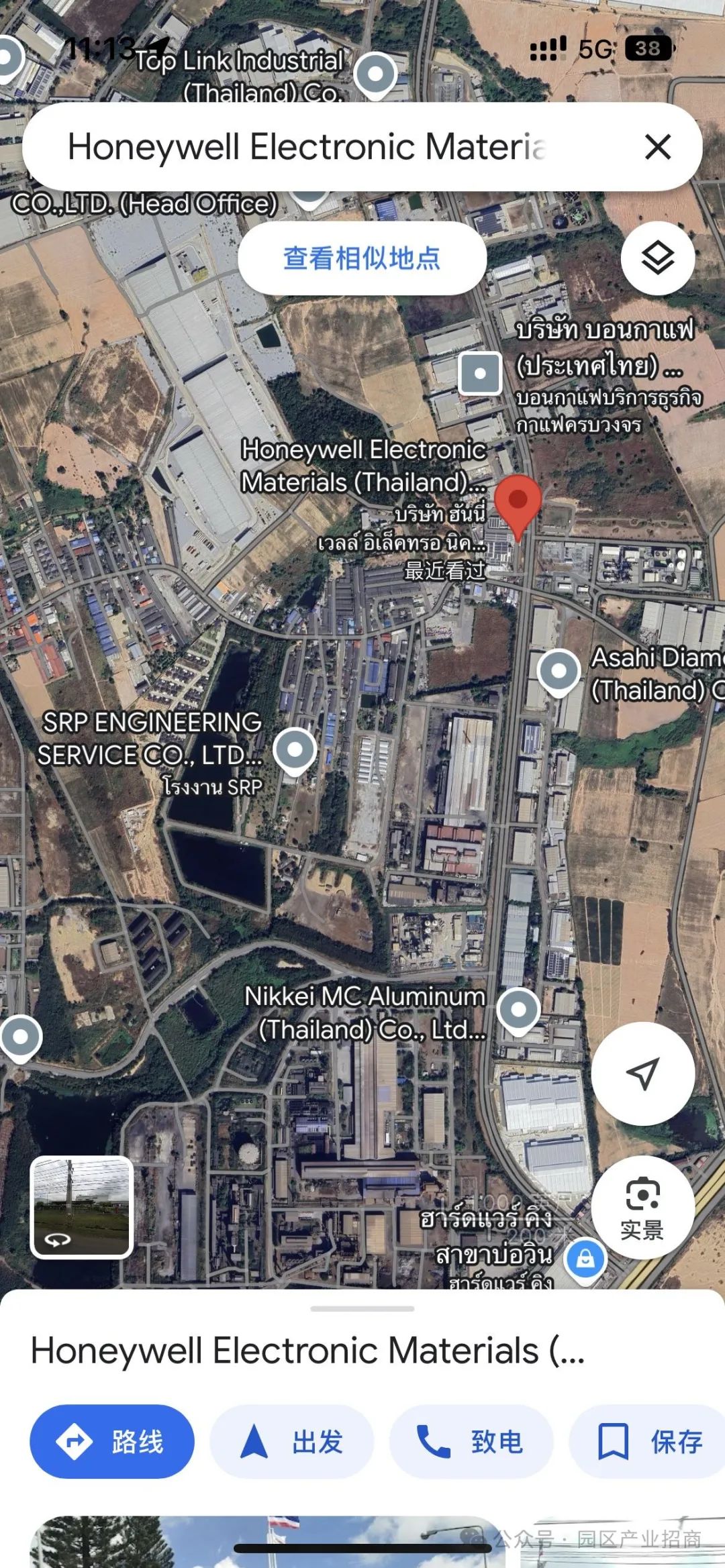Start navigation with the 出发 button
The height and width of the screenshot is (1568, 725).
point(292,1441)
